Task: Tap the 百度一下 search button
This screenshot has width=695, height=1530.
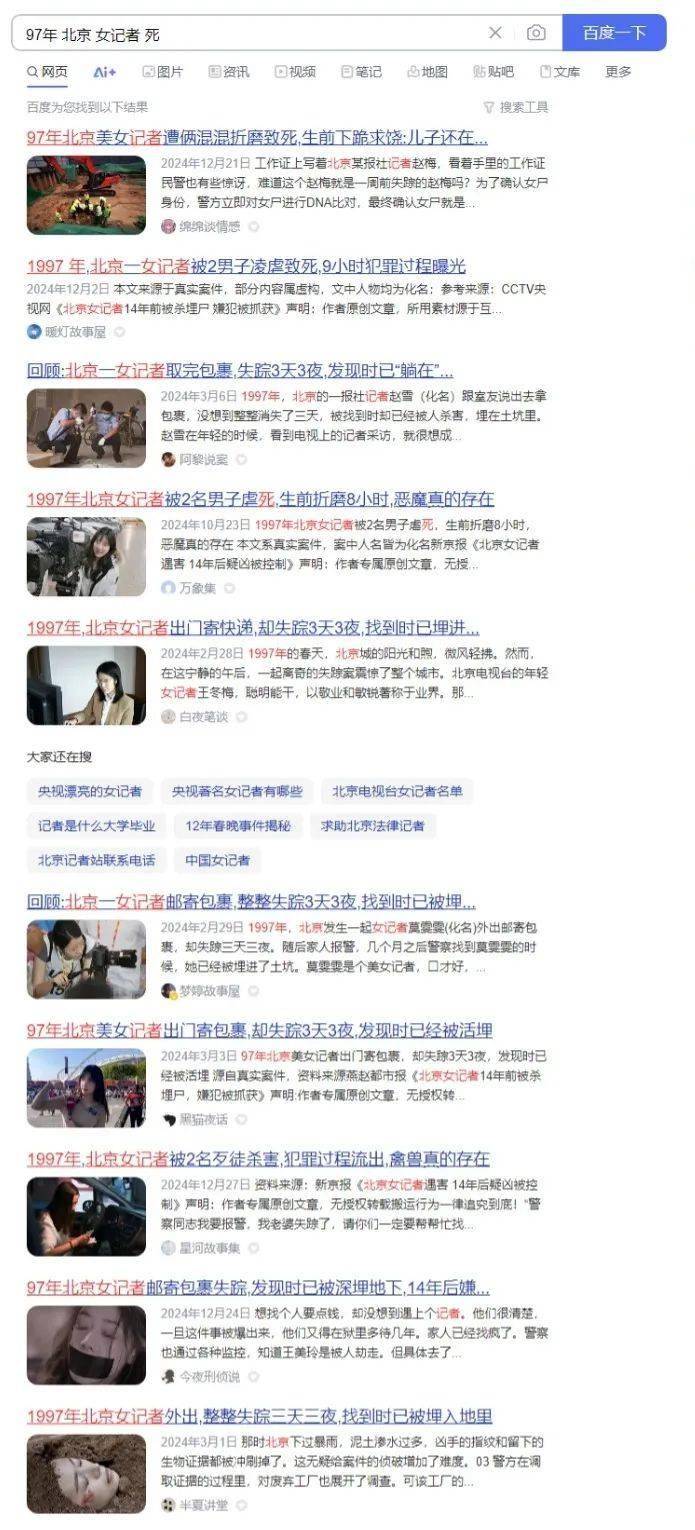Action: pos(613,33)
